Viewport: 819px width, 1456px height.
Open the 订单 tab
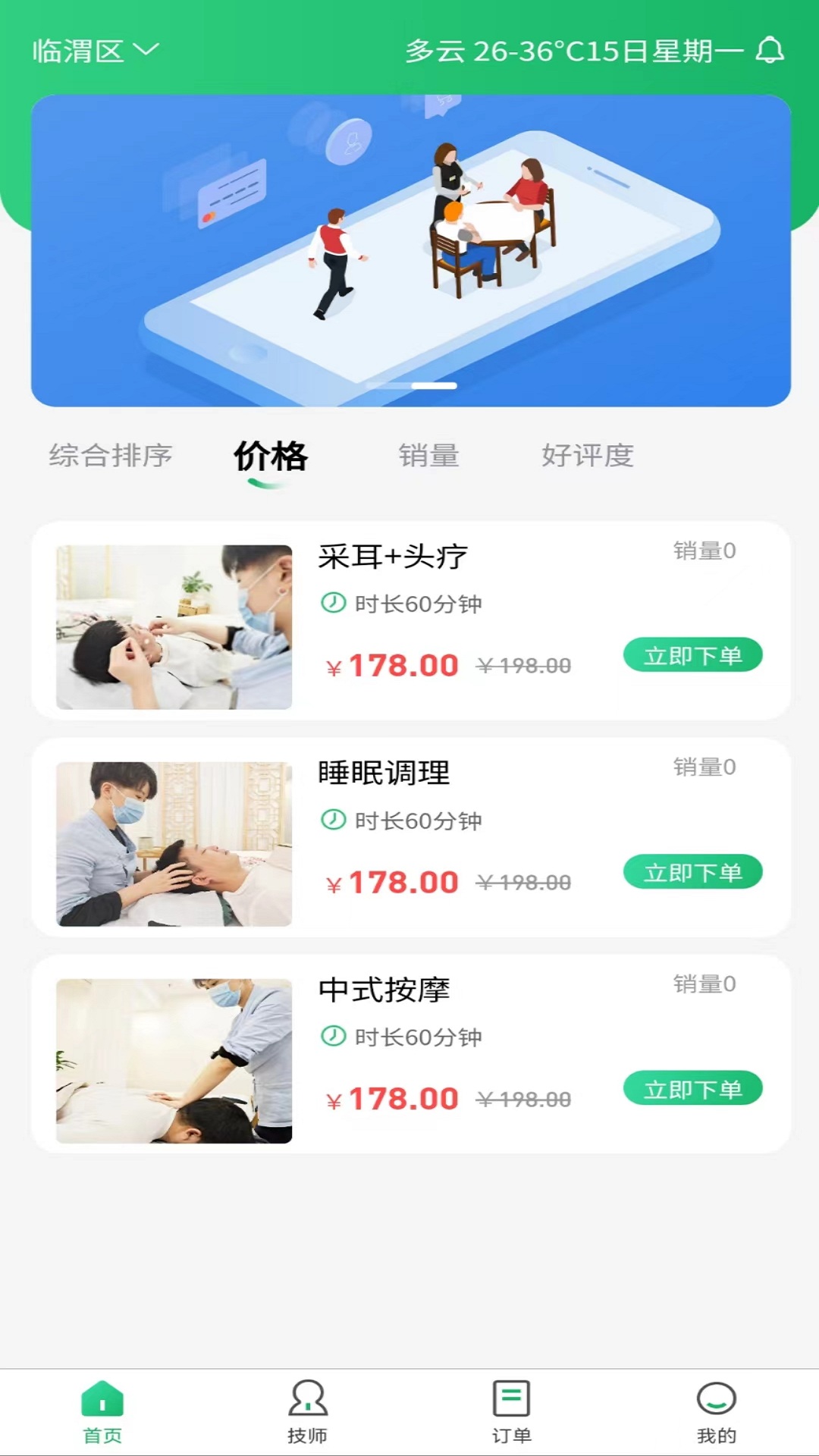pyautogui.click(x=512, y=1412)
